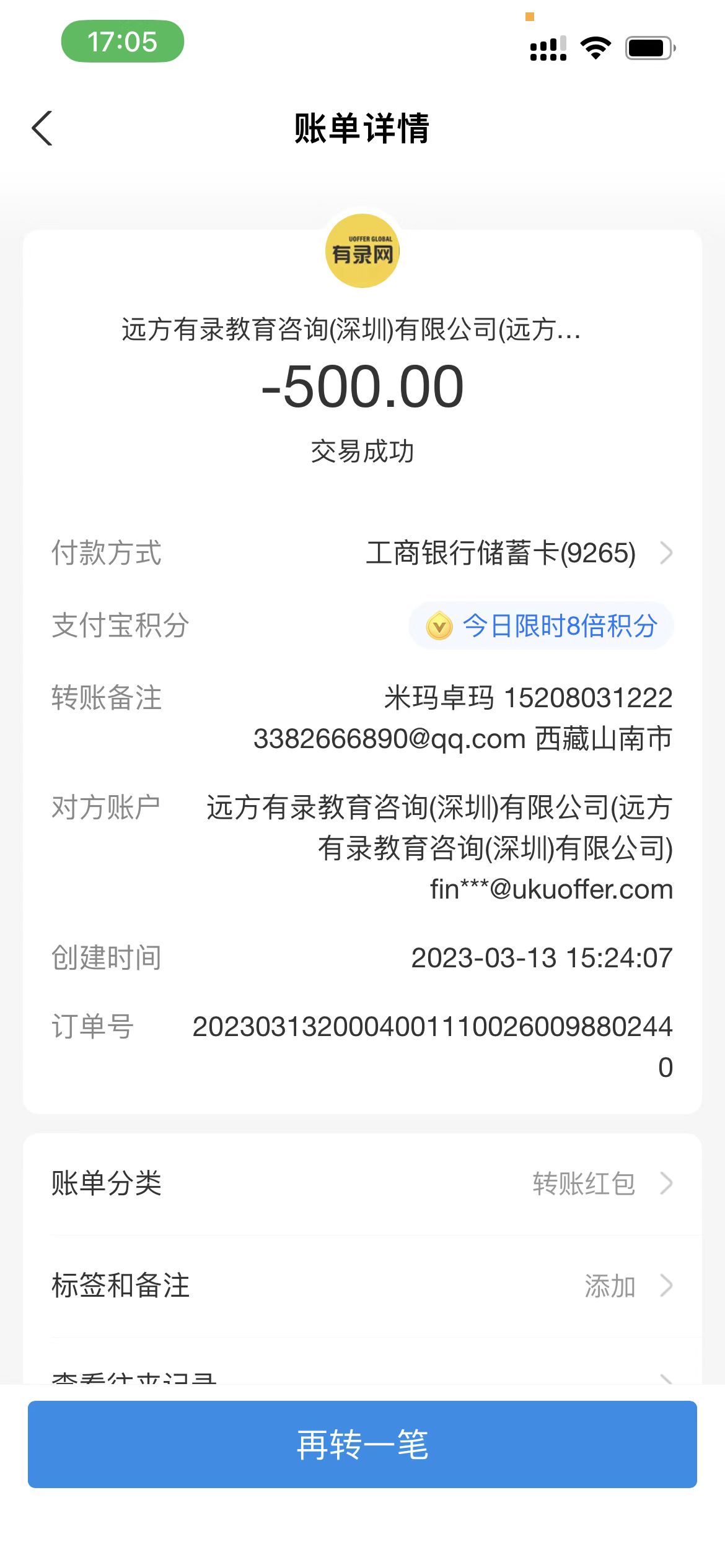
Task: Open the 有录网 merchant avatar
Action: pos(362,251)
